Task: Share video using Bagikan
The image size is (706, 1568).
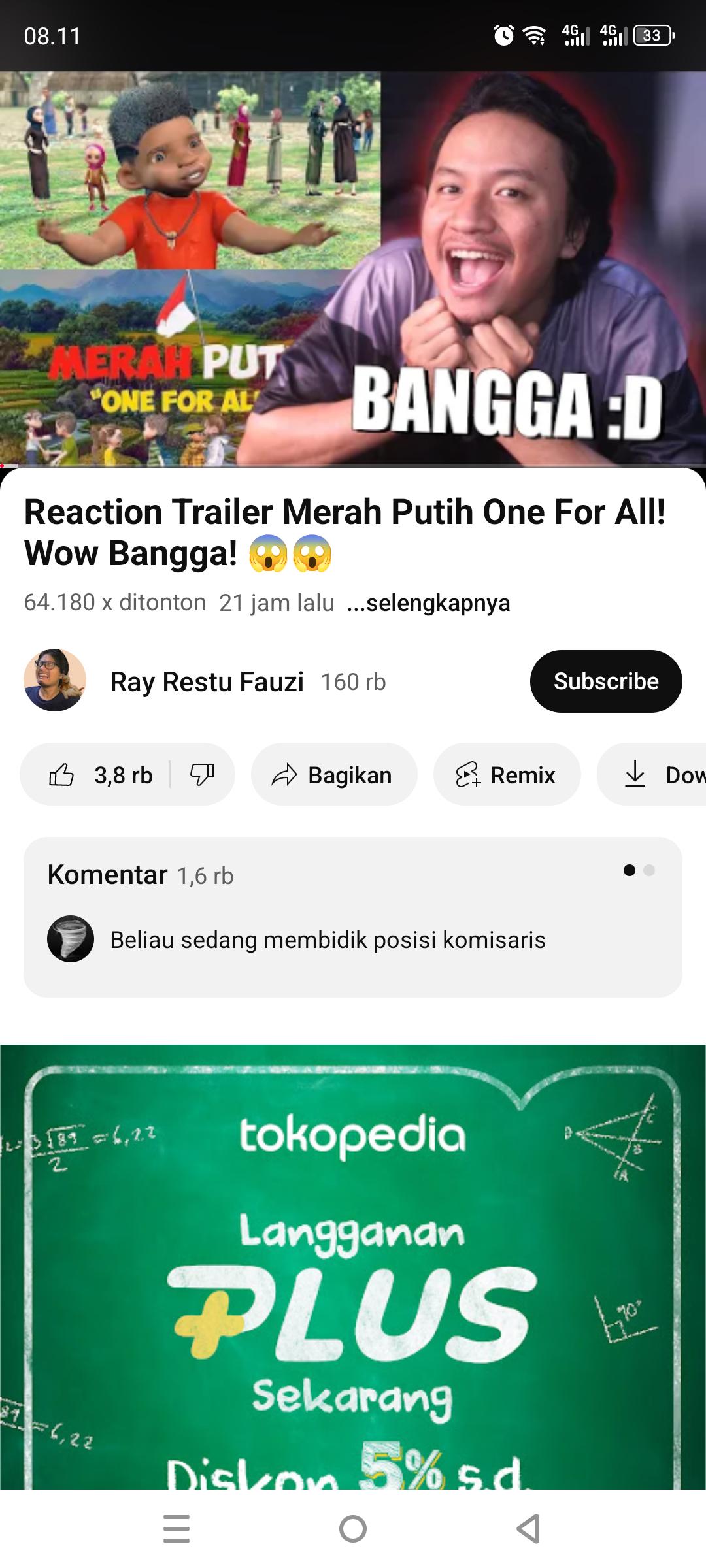Action: (x=333, y=775)
